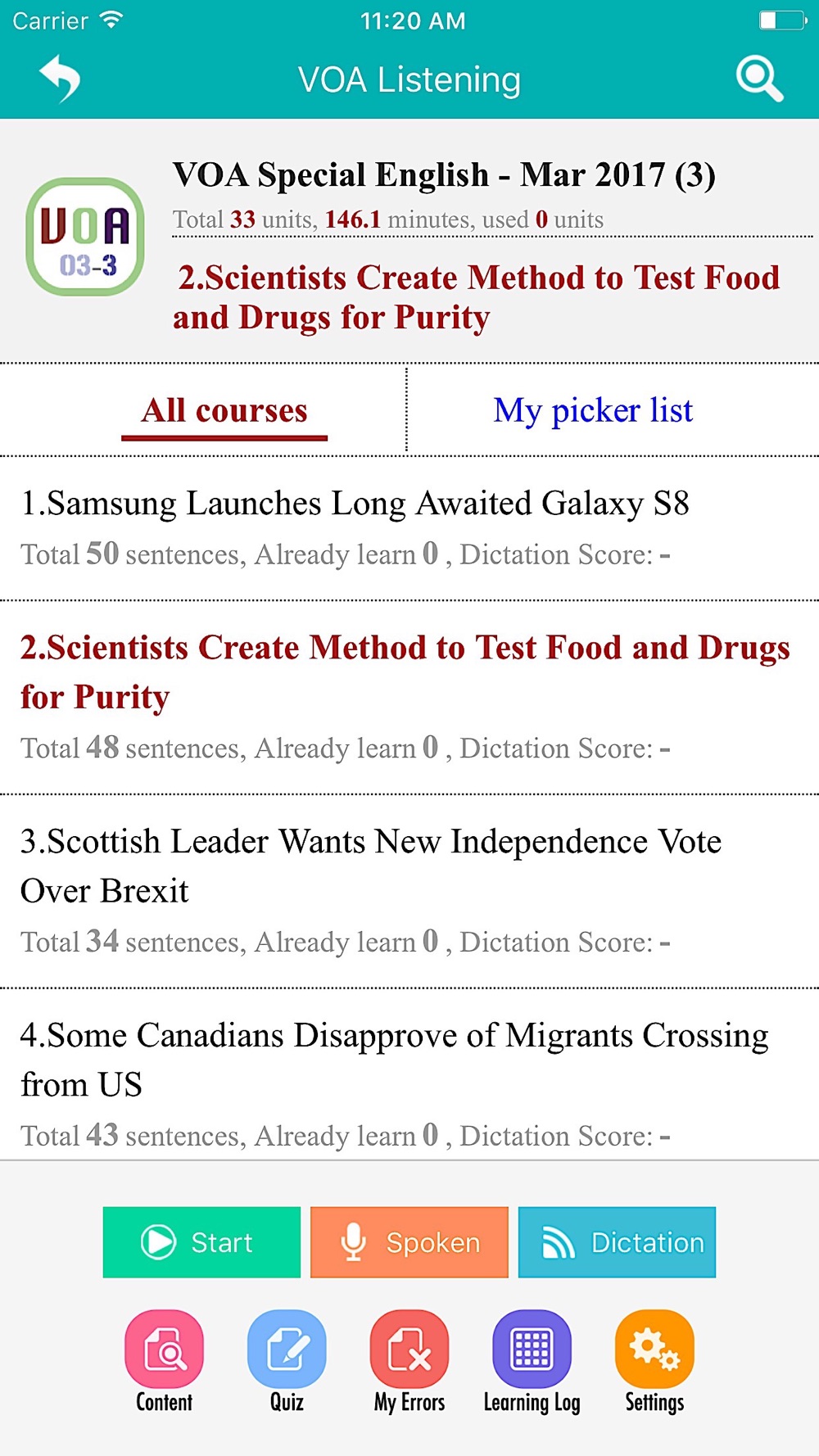This screenshot has height=1456, width=819.
Task: Open Canadians Disapprove of Migrants lesson
Action: [409, 1075]
